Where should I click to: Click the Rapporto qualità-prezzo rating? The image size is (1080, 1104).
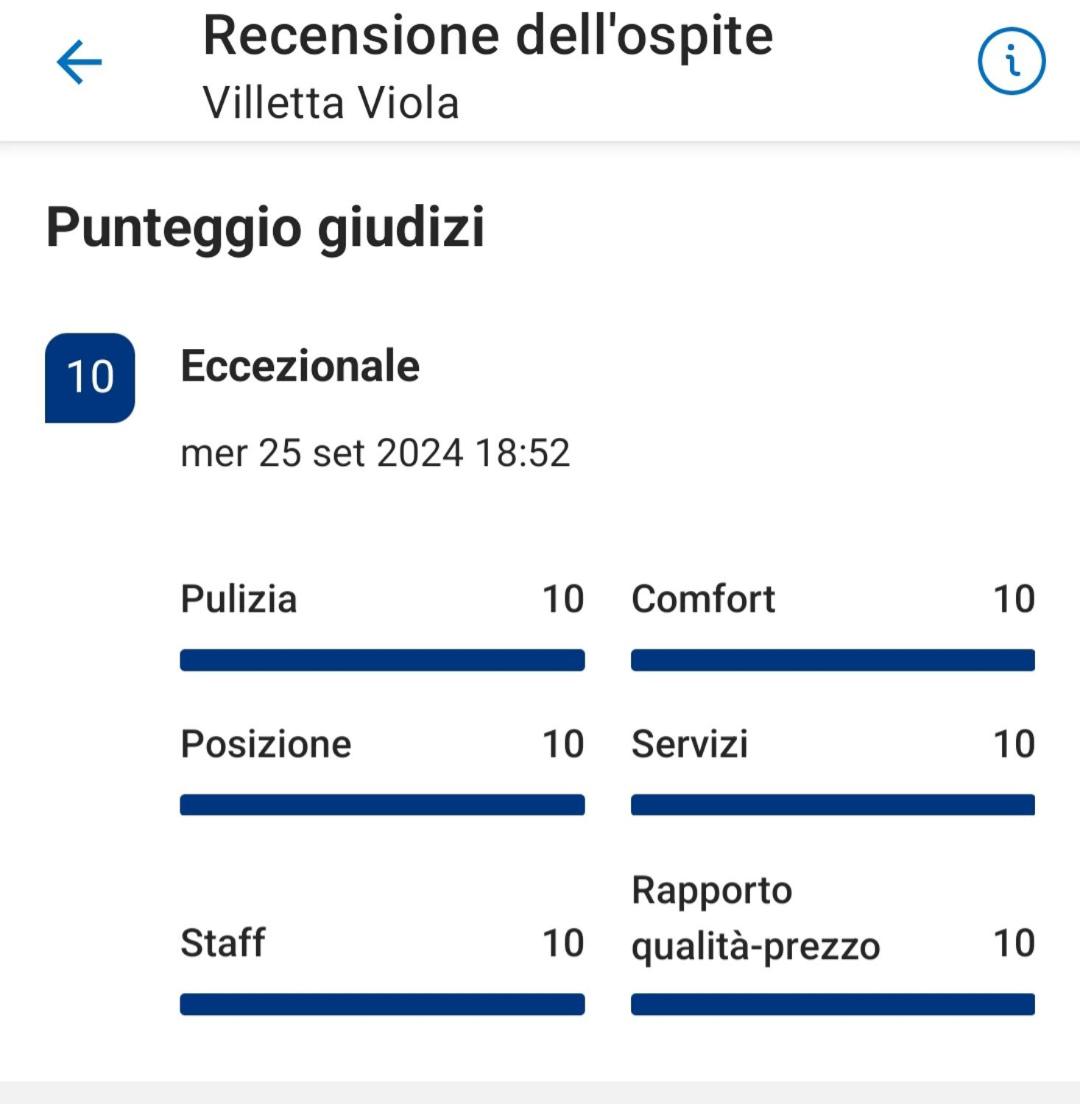(x=757, y=915)
